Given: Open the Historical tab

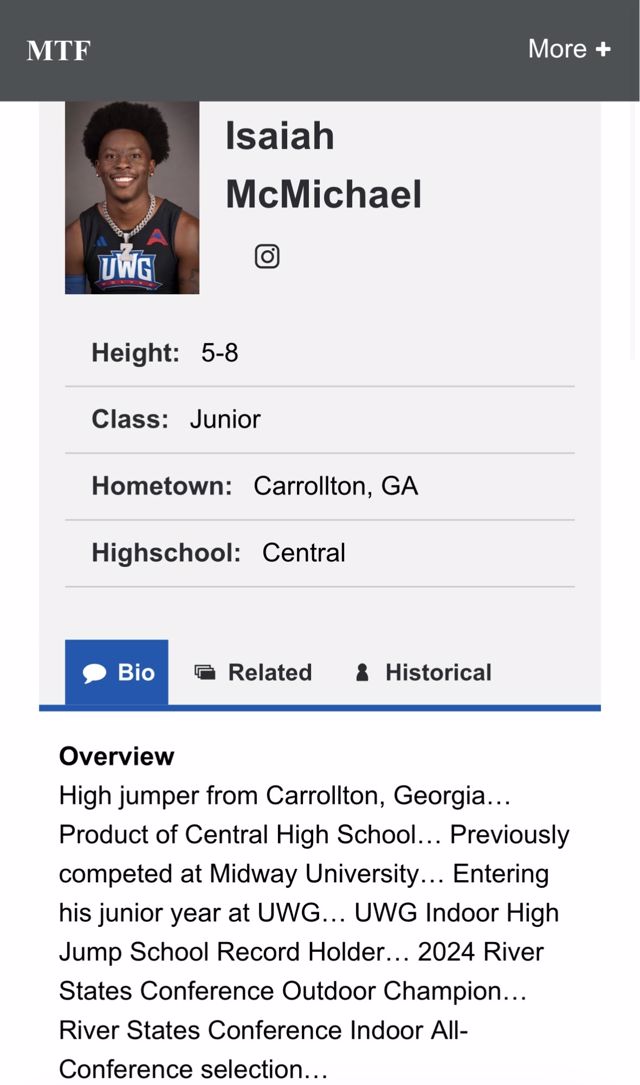Looking at the screenshot, I should click(x=423, y=672).
